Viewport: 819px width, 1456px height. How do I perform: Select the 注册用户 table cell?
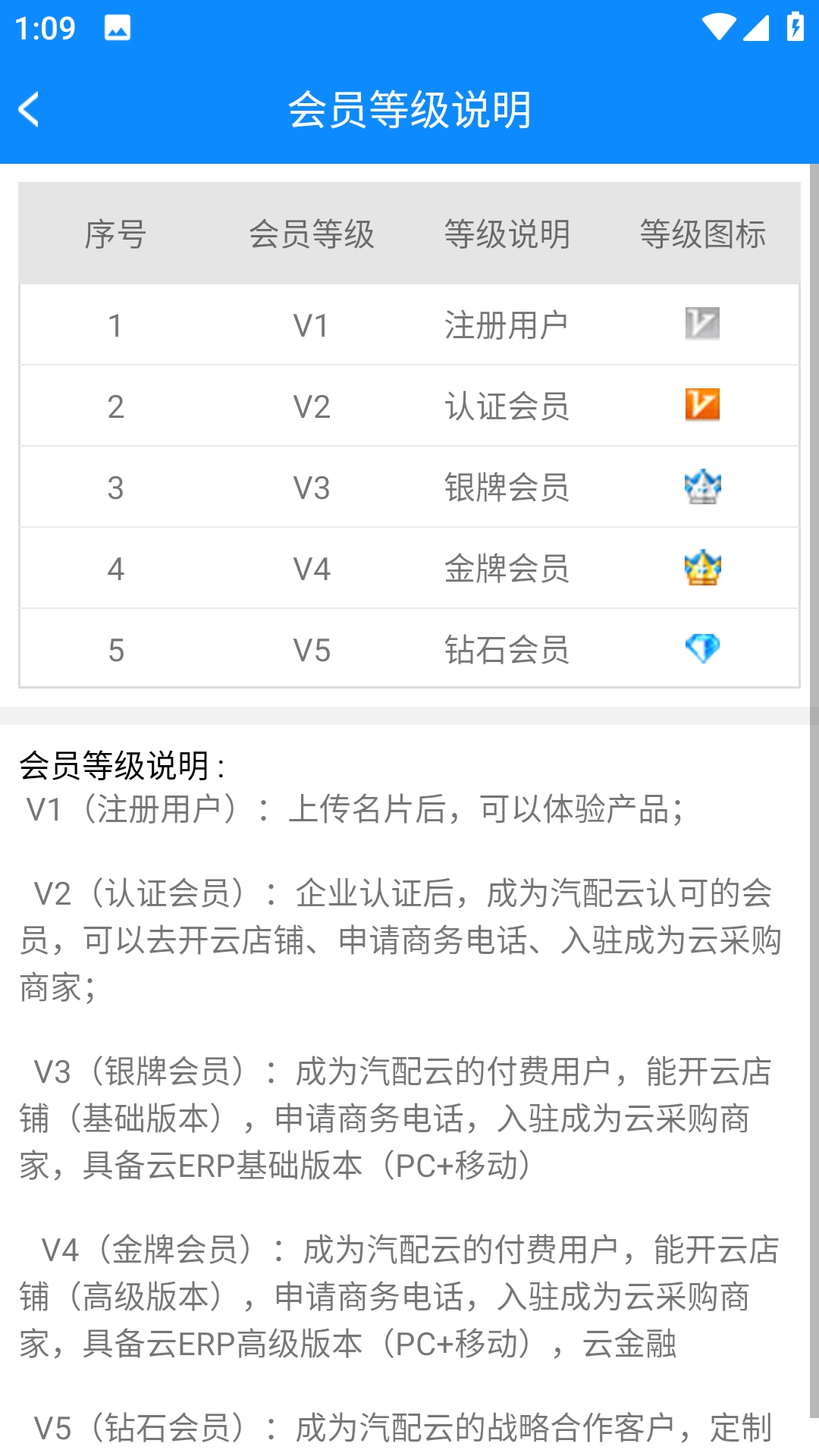pyautogui.click(x=507, y=325)
